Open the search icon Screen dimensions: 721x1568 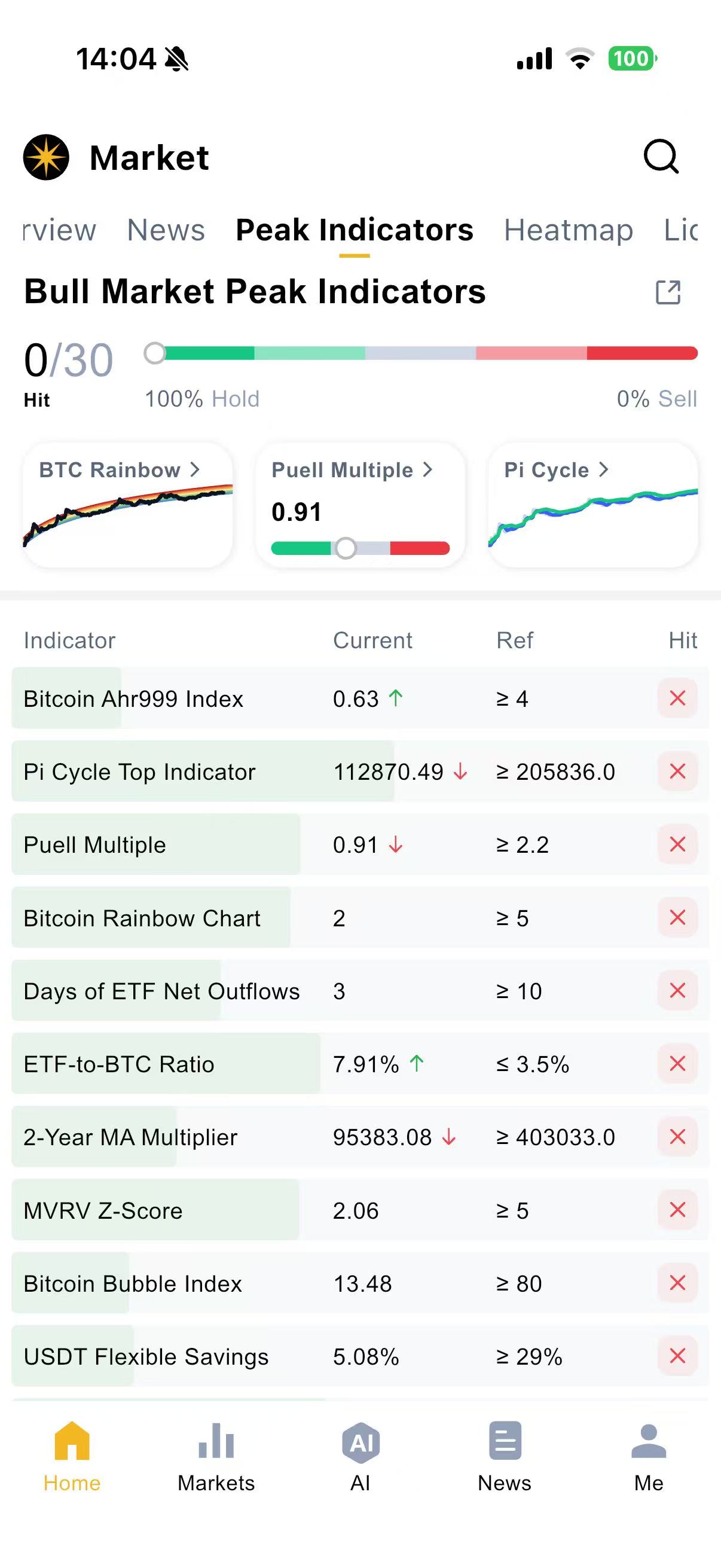tap(661, 157)
